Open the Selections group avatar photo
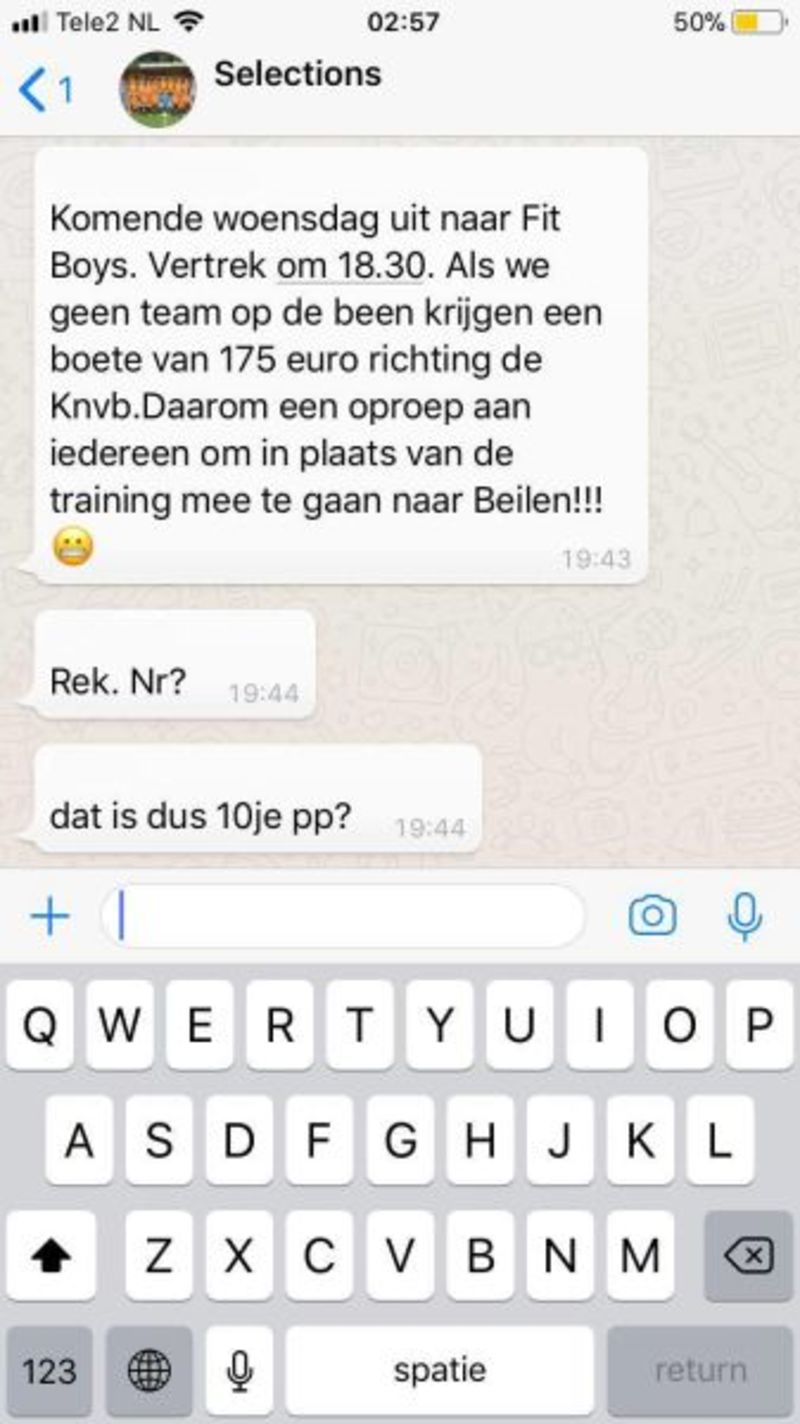This screenshot has height=1424, width=800. 157,90
